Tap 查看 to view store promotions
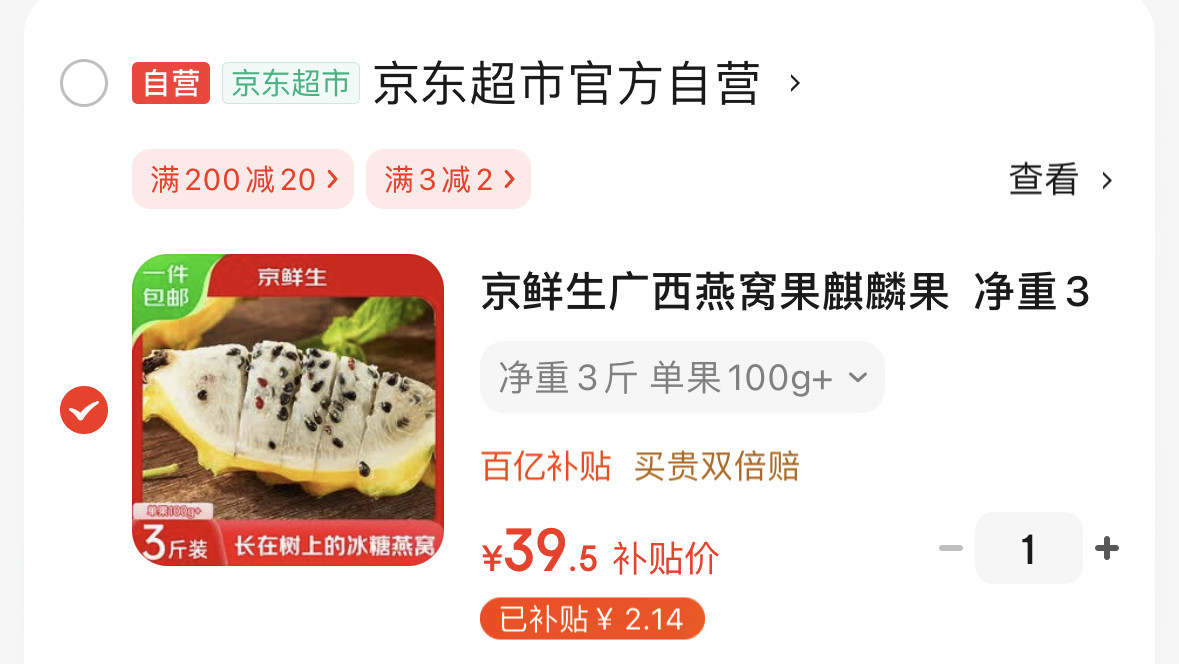The height and width of the screenshot is (664, 1179). coord(1060,181)
